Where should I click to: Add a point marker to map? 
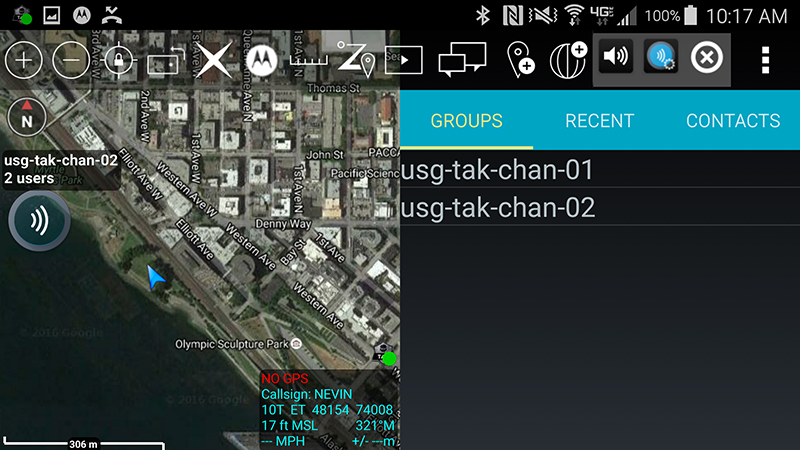[x=520, y=60]
